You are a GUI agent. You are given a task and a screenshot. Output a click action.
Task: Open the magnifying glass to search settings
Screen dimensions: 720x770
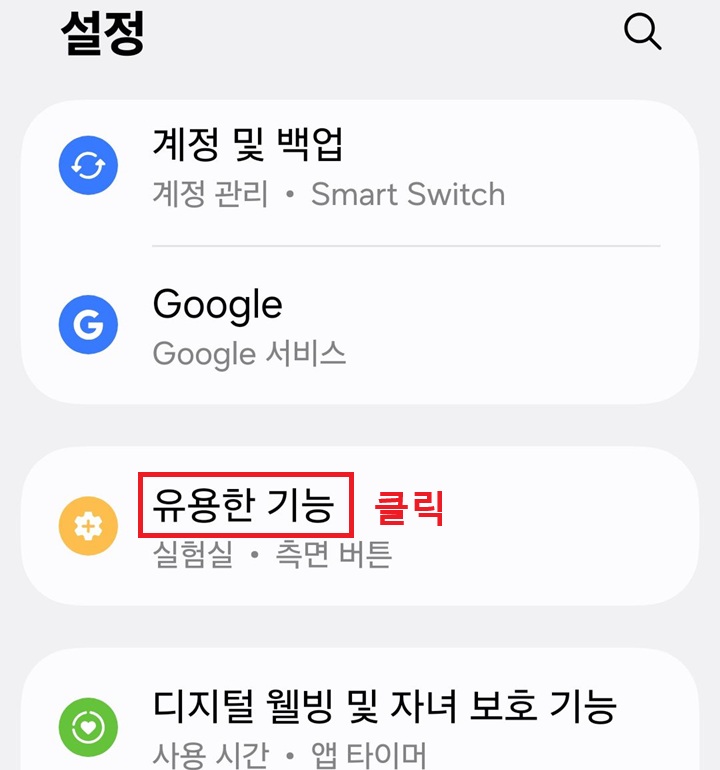(x=643, y=33)
